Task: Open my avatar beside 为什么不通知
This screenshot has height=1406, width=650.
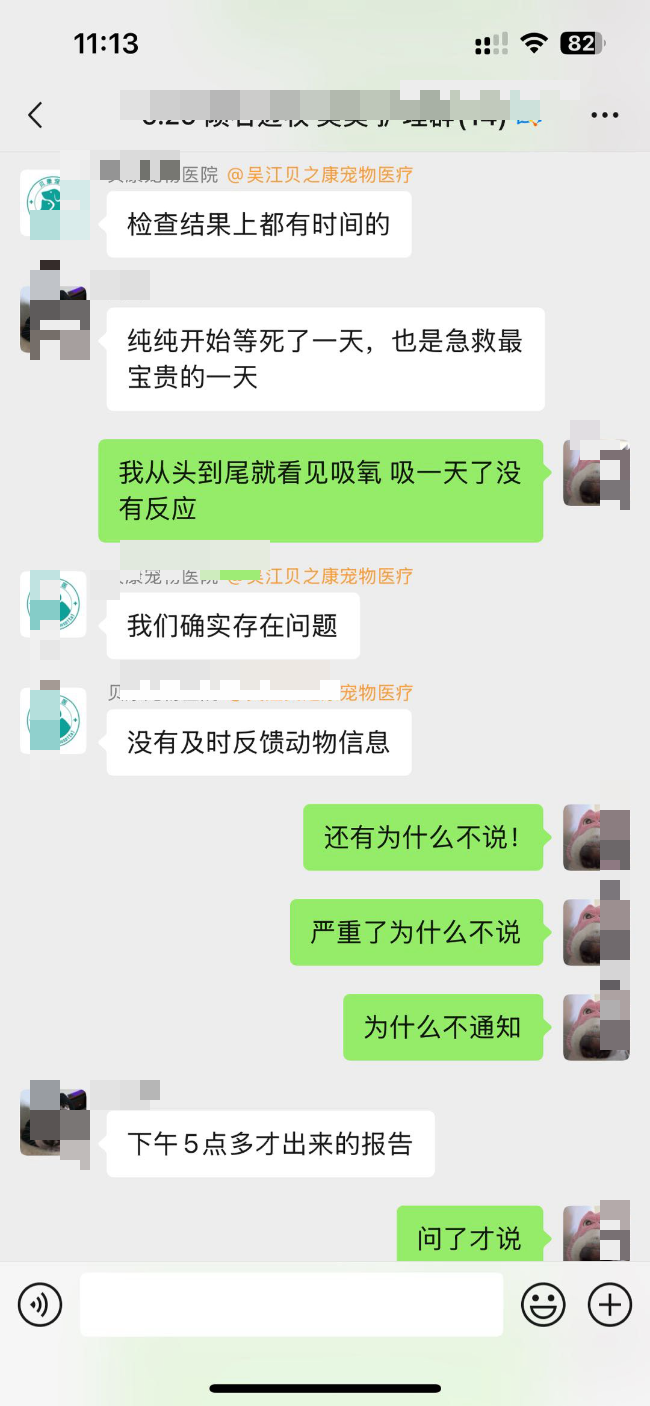Action: (596, 1027)
